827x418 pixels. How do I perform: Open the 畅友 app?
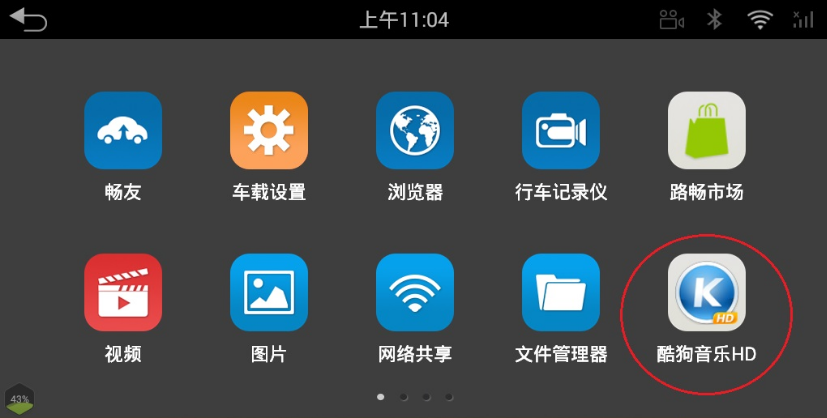(123, 131)
